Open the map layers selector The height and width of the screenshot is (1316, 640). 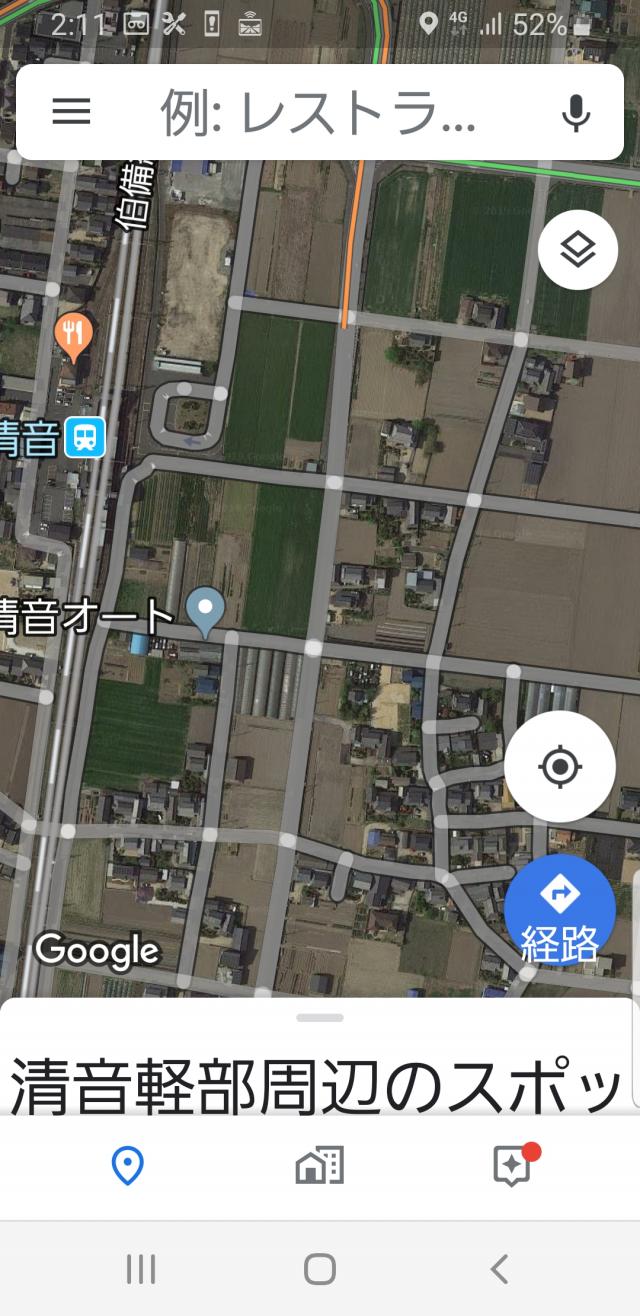coord(578,250)
